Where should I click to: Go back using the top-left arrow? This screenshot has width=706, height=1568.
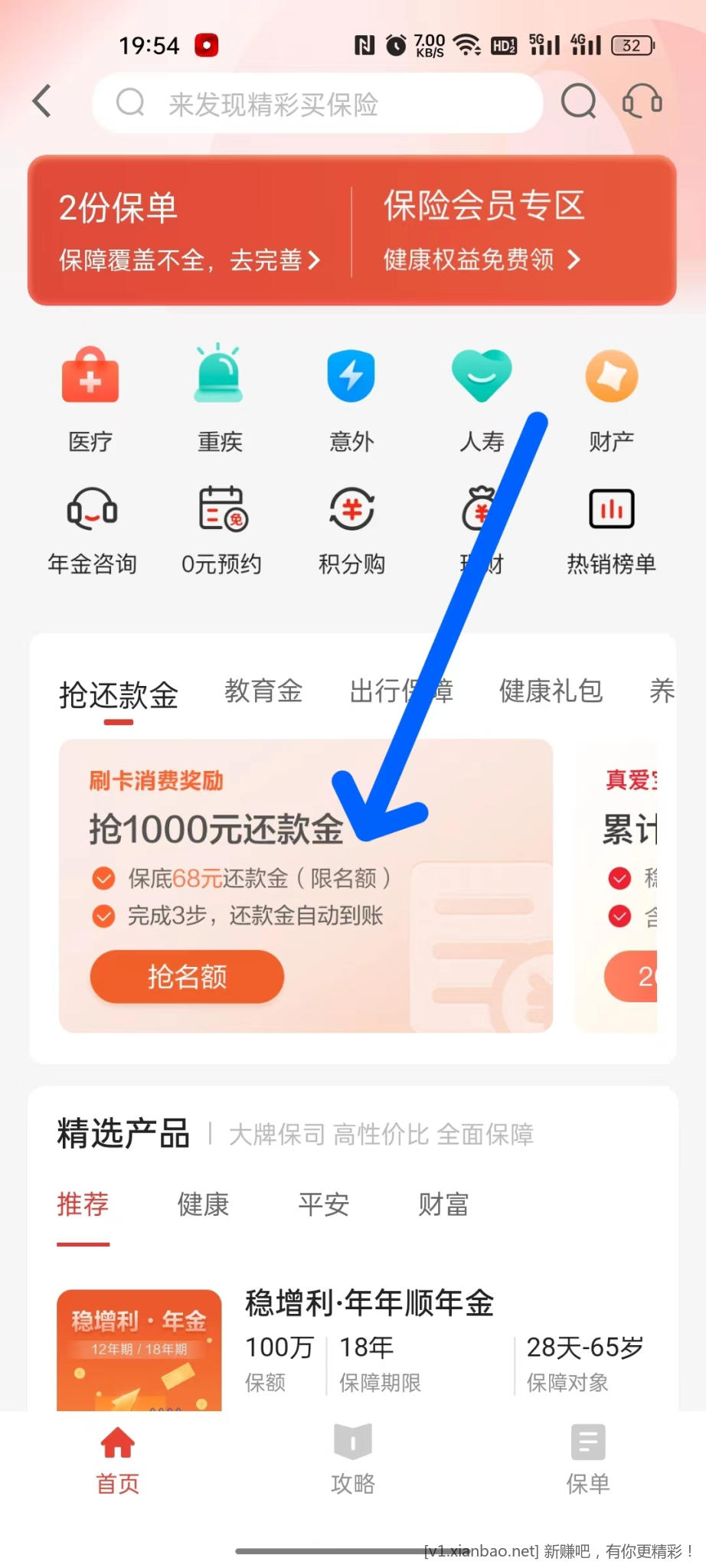click(x=43, y=101)
